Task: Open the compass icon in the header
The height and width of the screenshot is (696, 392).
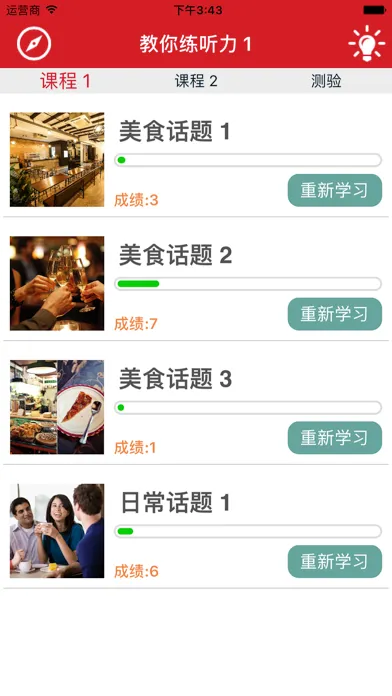Action: coord(34,44)
